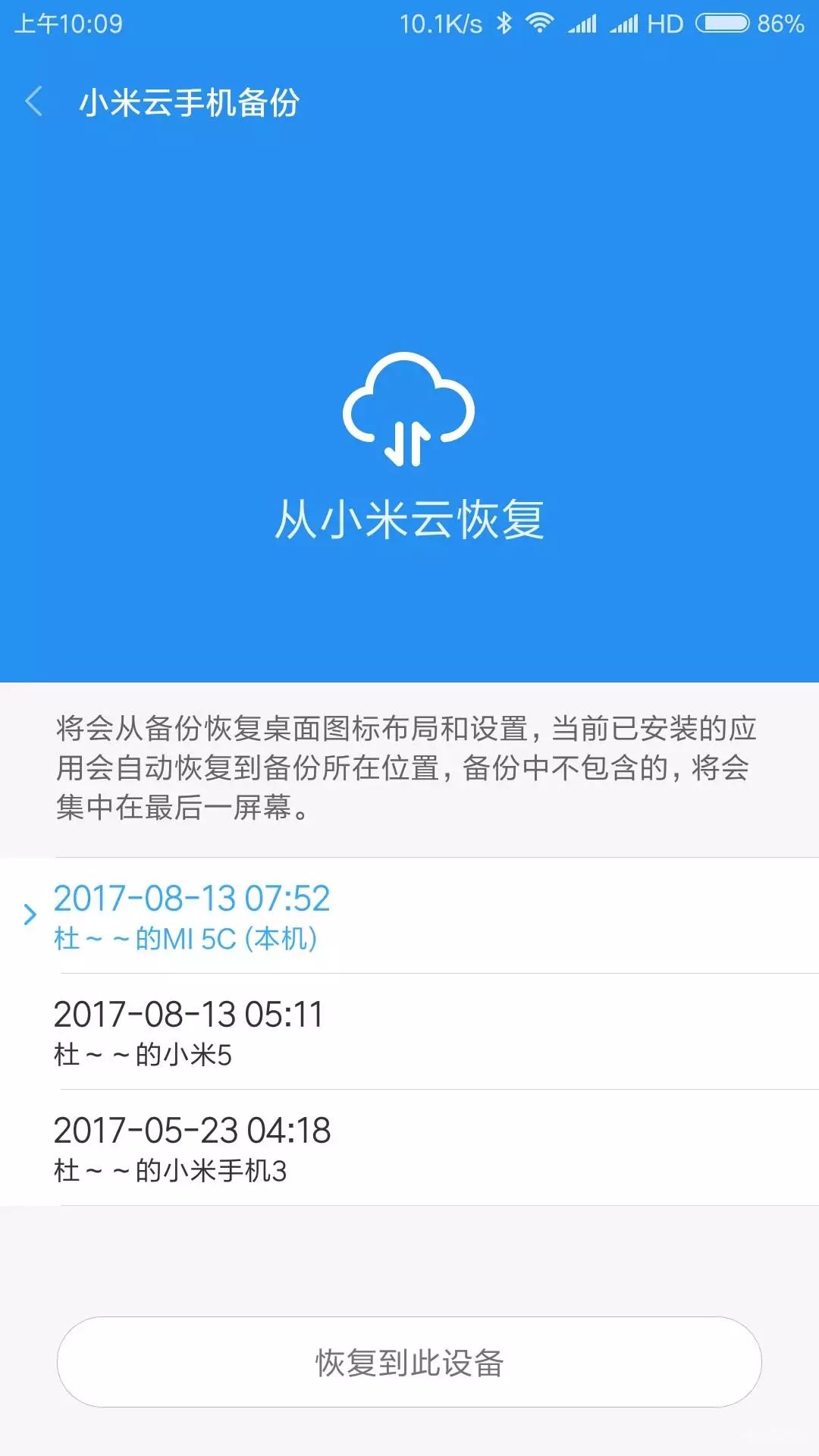Choose the 2017-08-13 05:11 小米5 backup
819x1456 pixels.
pos(409,1032)
